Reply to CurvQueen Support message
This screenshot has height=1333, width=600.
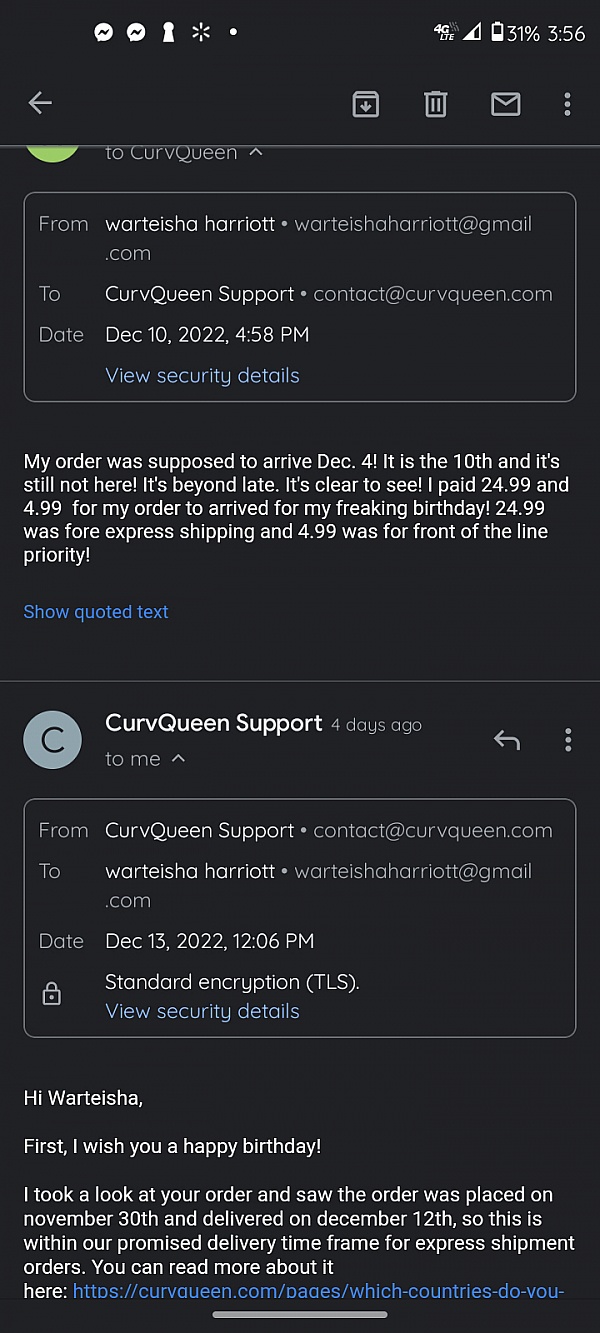[507, 740]
